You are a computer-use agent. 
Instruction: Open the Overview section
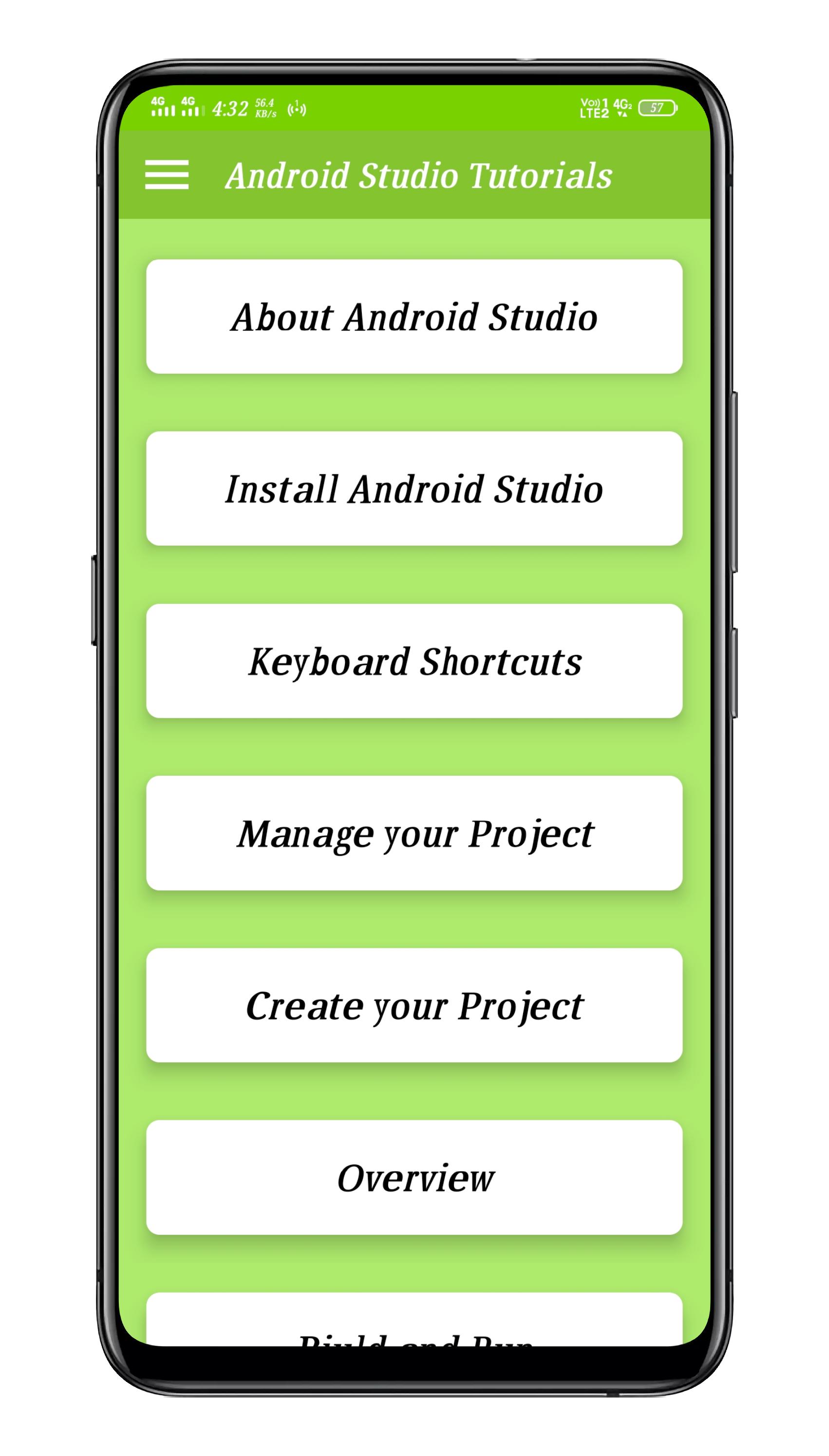(x=414, y=1177)
